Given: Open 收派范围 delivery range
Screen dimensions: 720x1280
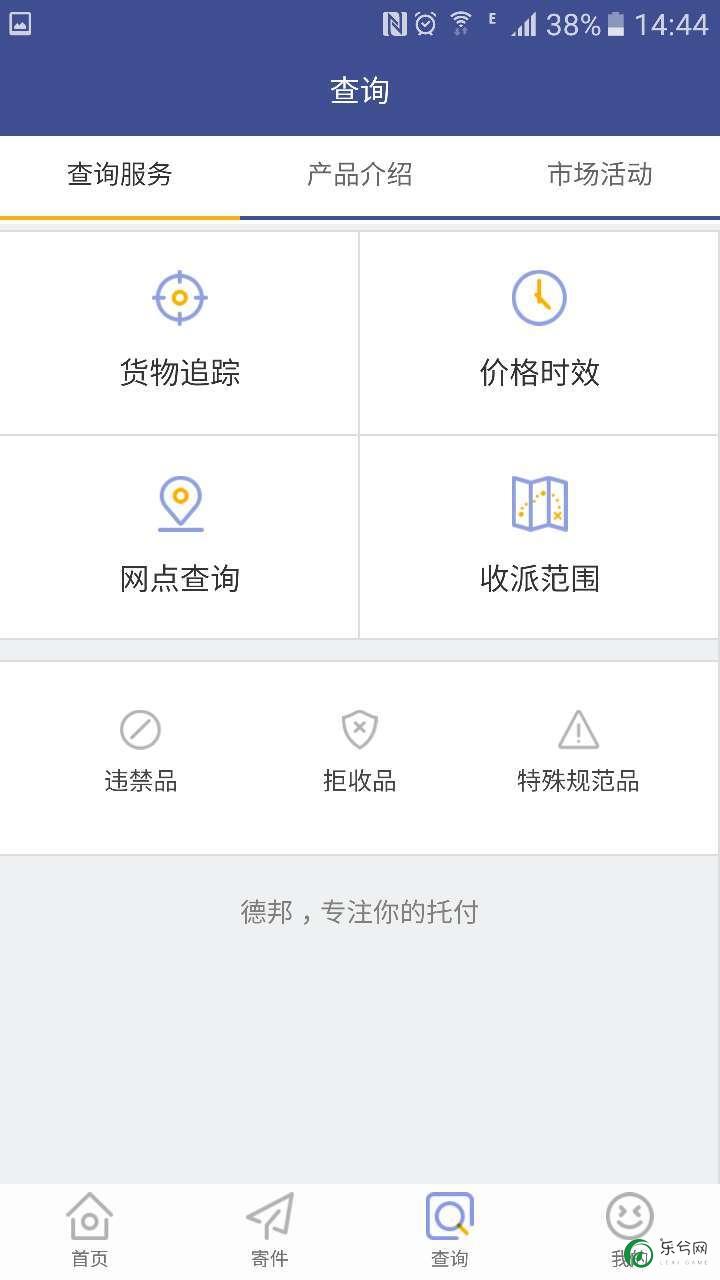Looking at the screenshot, I should 540,537.
